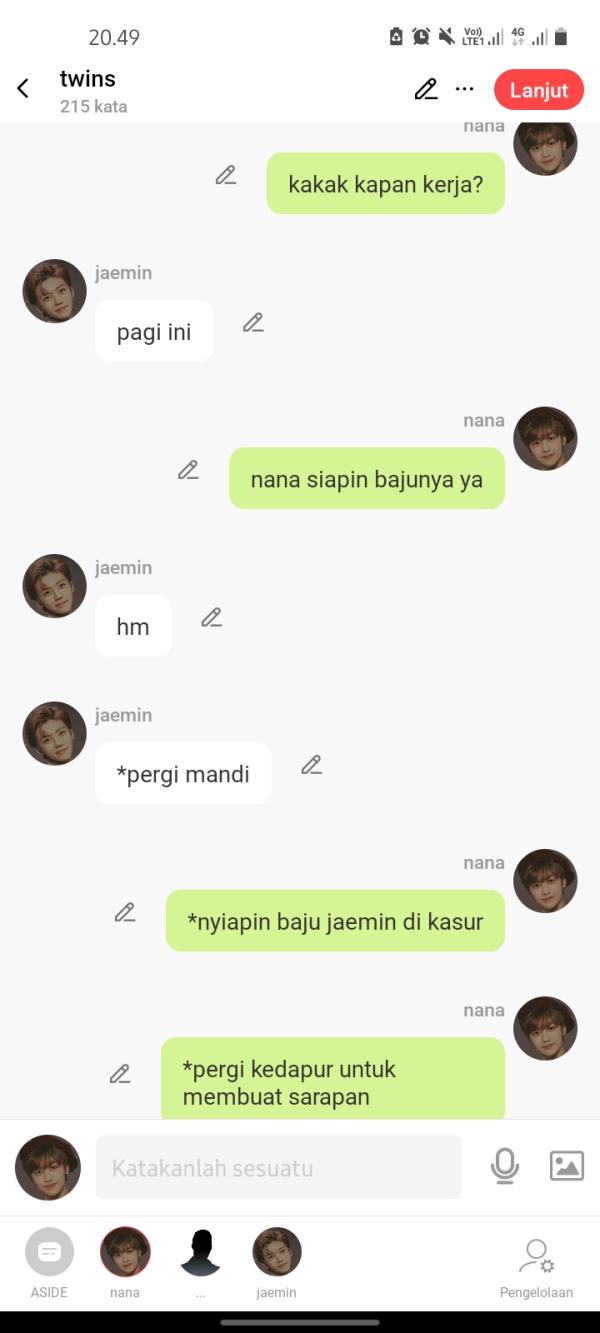Edit the story title with pencil icon
Screen dimensions: 600x1333
426,89
